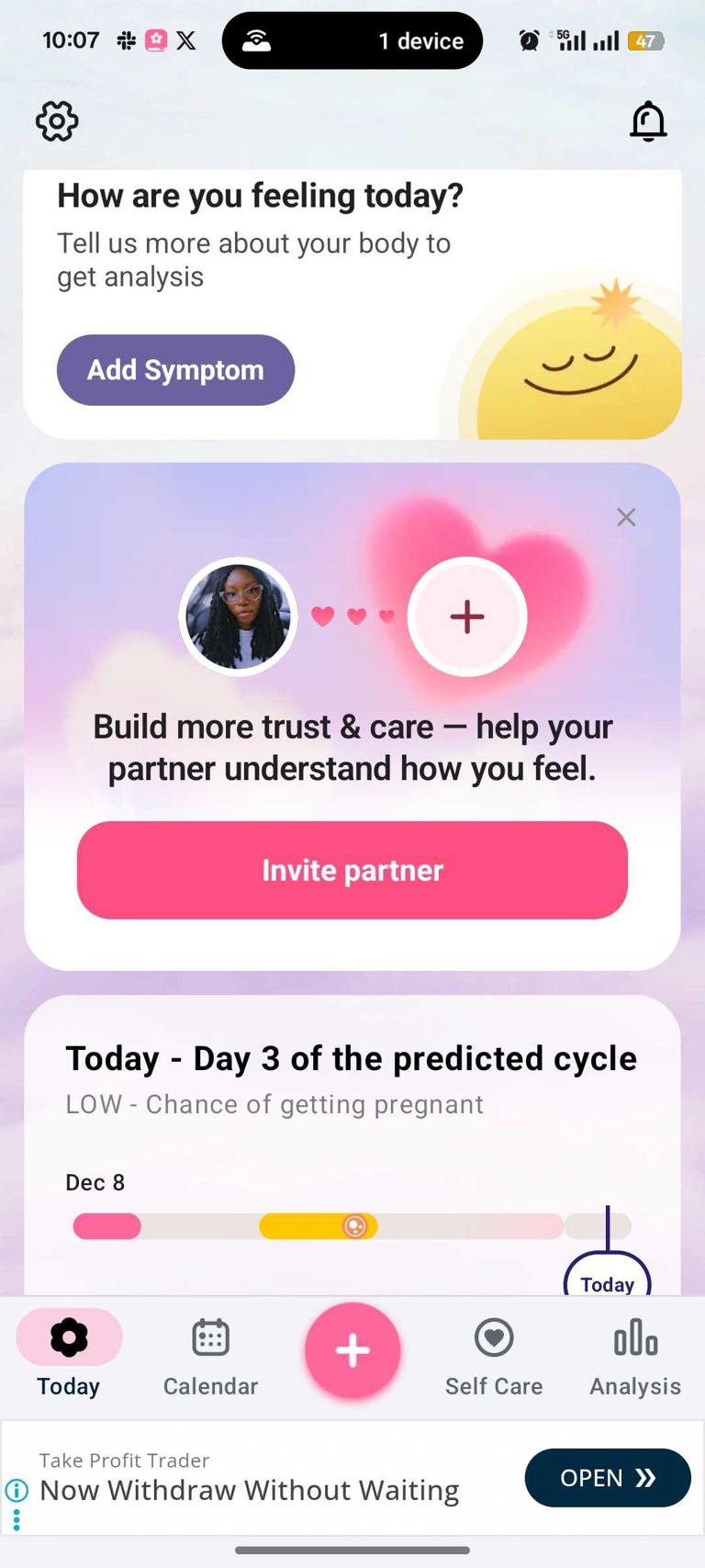This screenshot has height=1568, width=705.
Task: Open the notifications bell
Action: click(648, 121)
